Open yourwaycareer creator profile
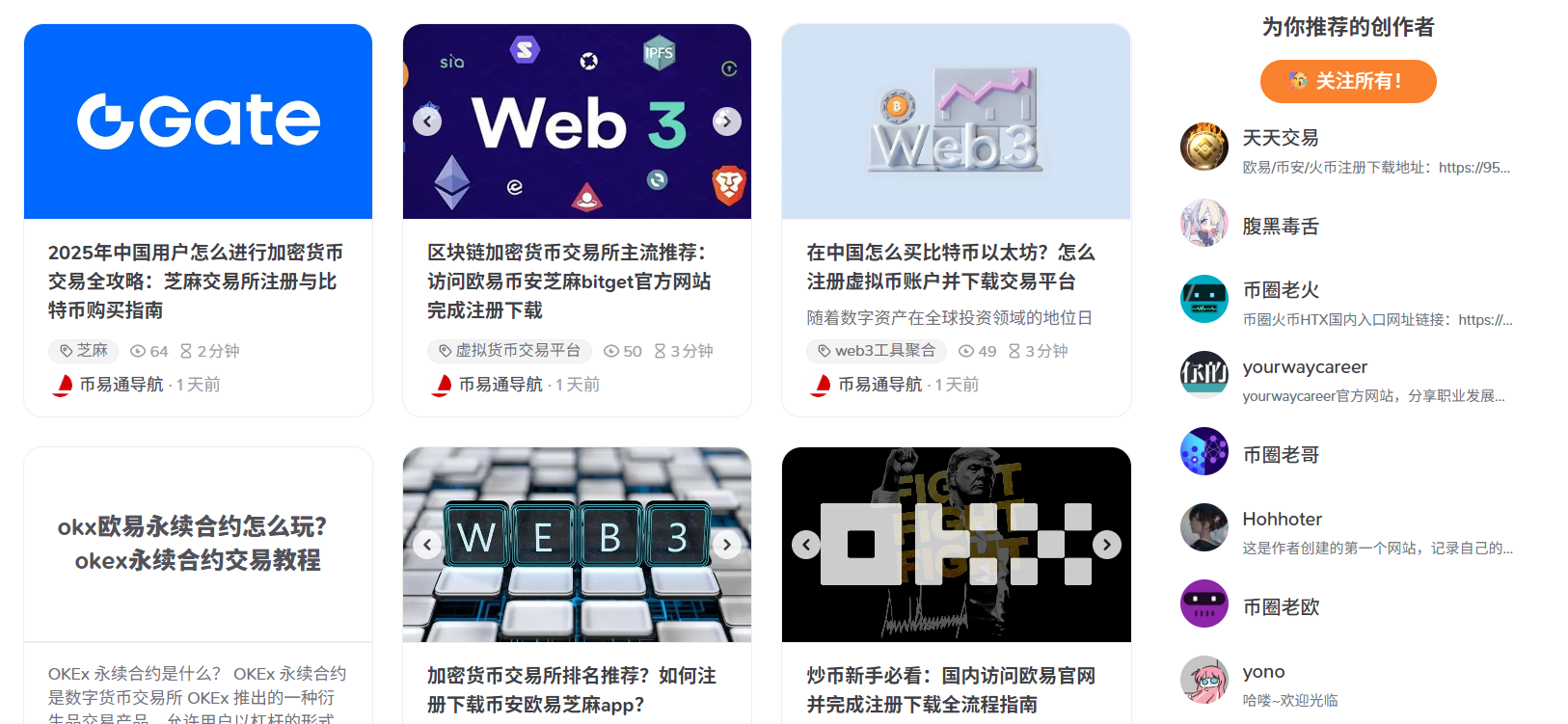This screenshot has height=724, width=1568. (1304, 367)
